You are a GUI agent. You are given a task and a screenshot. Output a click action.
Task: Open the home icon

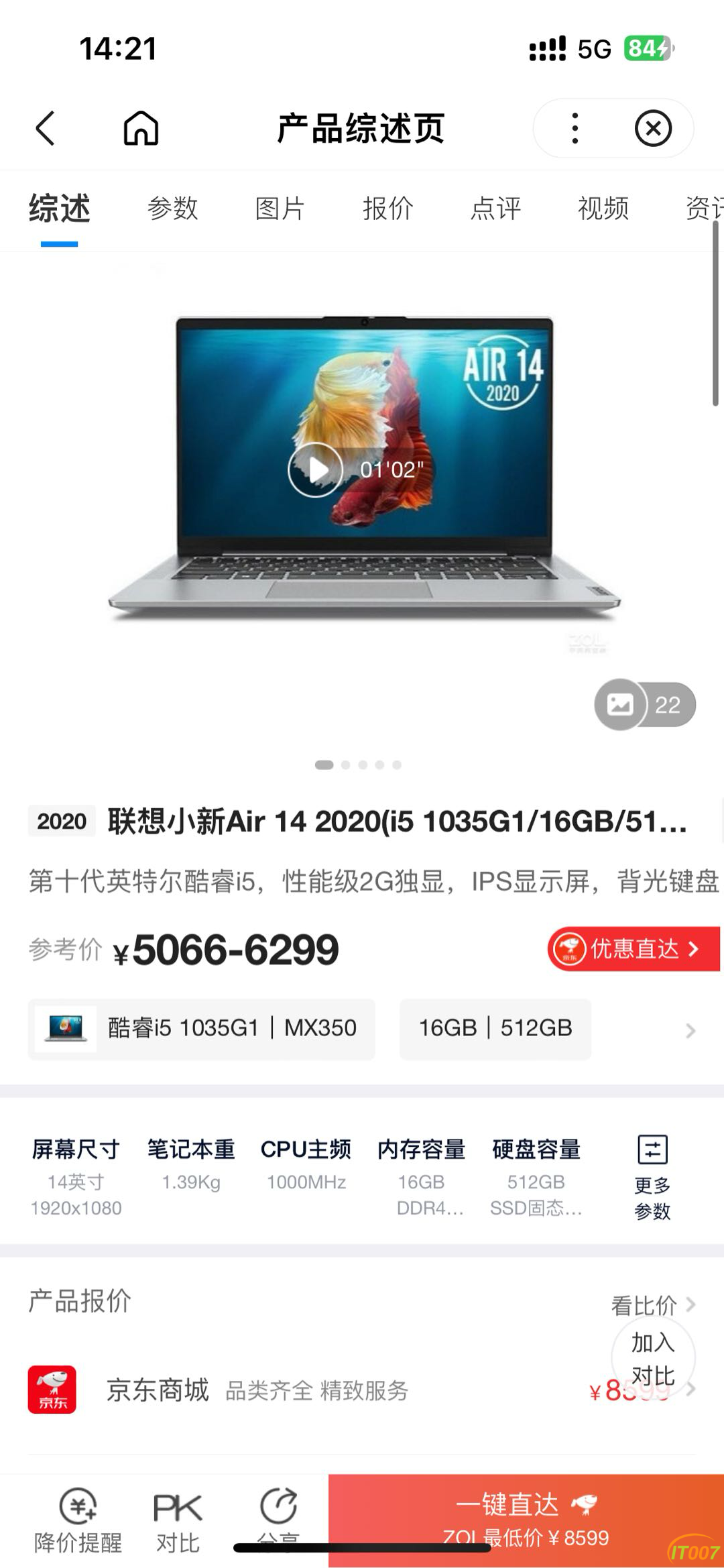coord(141,128)
